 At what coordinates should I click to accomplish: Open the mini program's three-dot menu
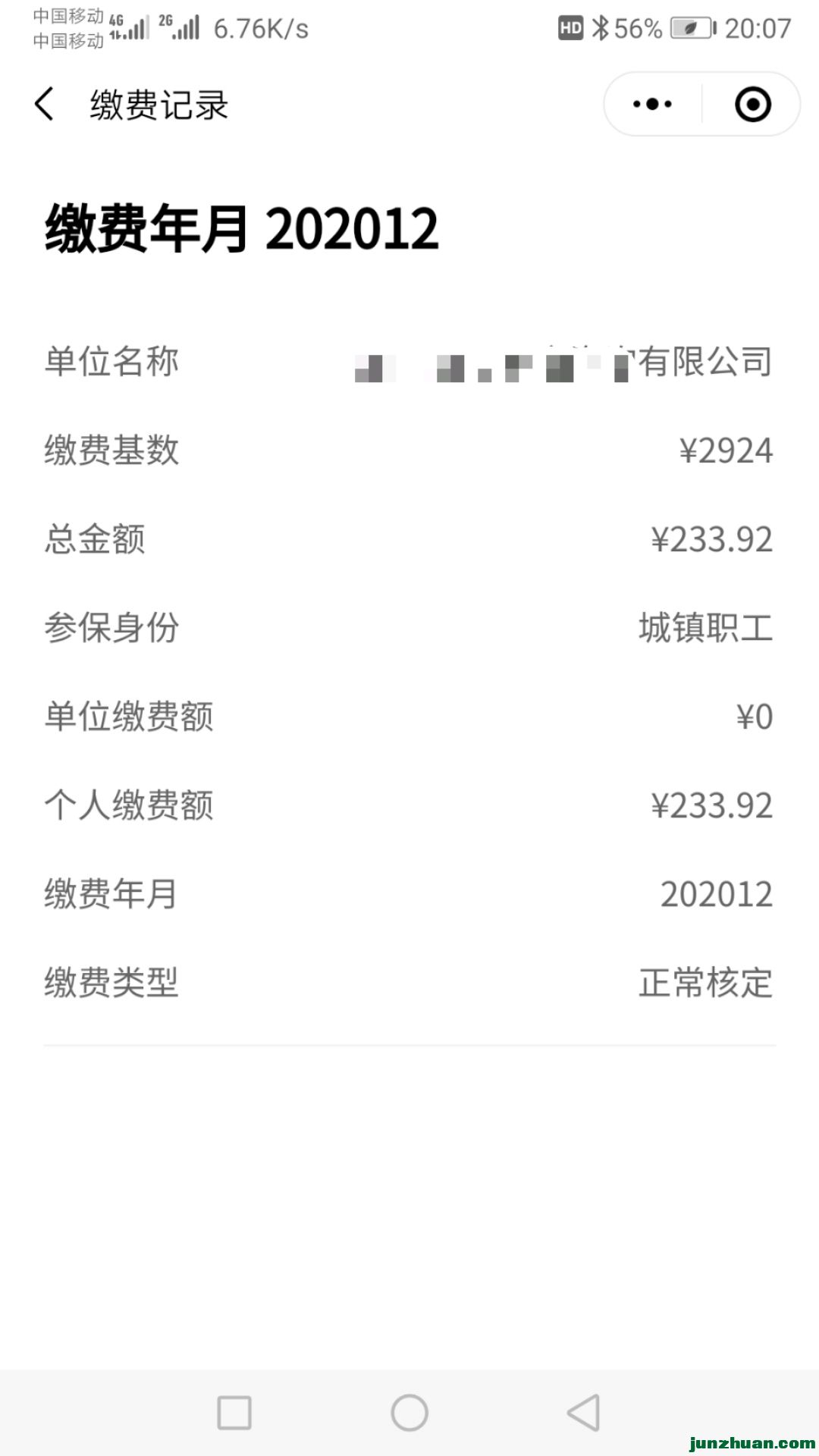pyautogui.click(x=652, y=104)
